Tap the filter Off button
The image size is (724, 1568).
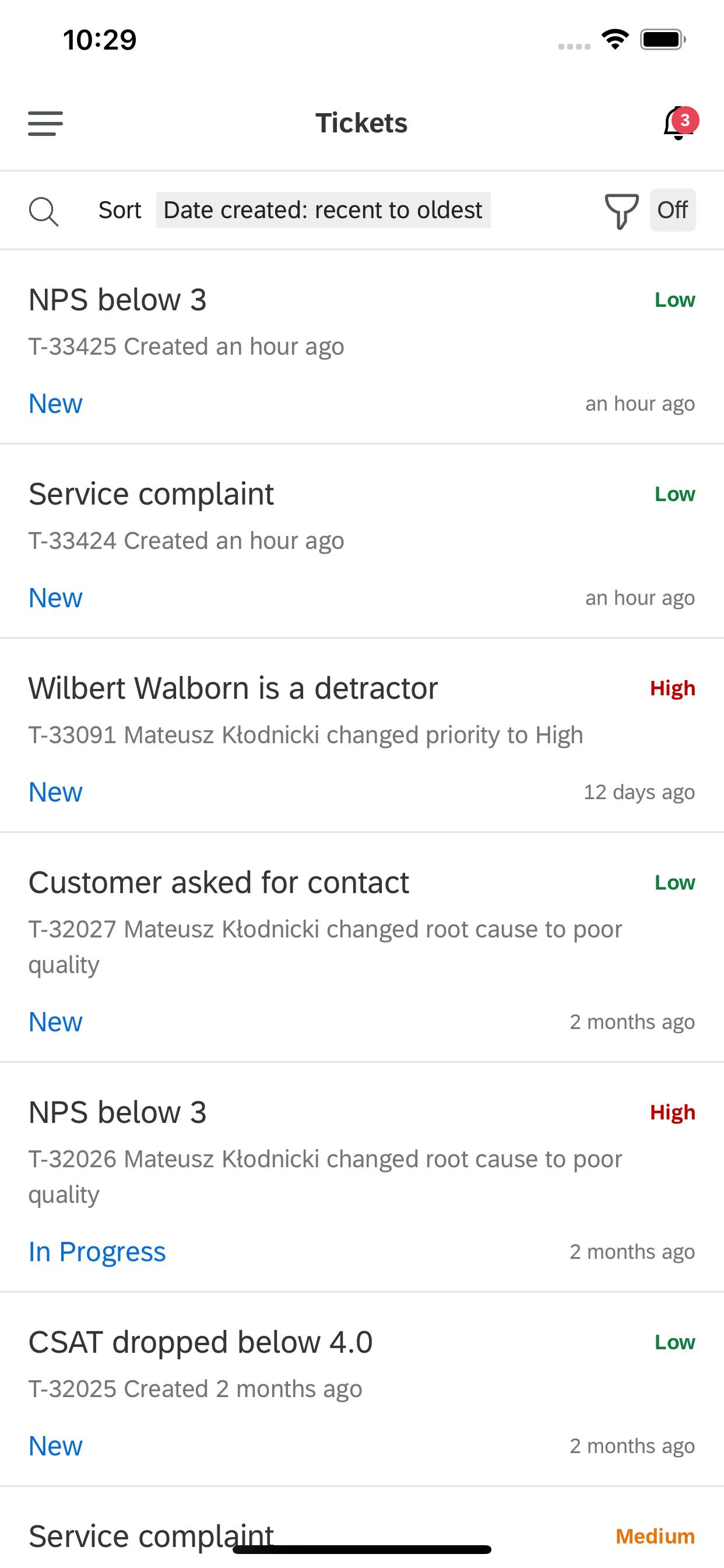672,210
